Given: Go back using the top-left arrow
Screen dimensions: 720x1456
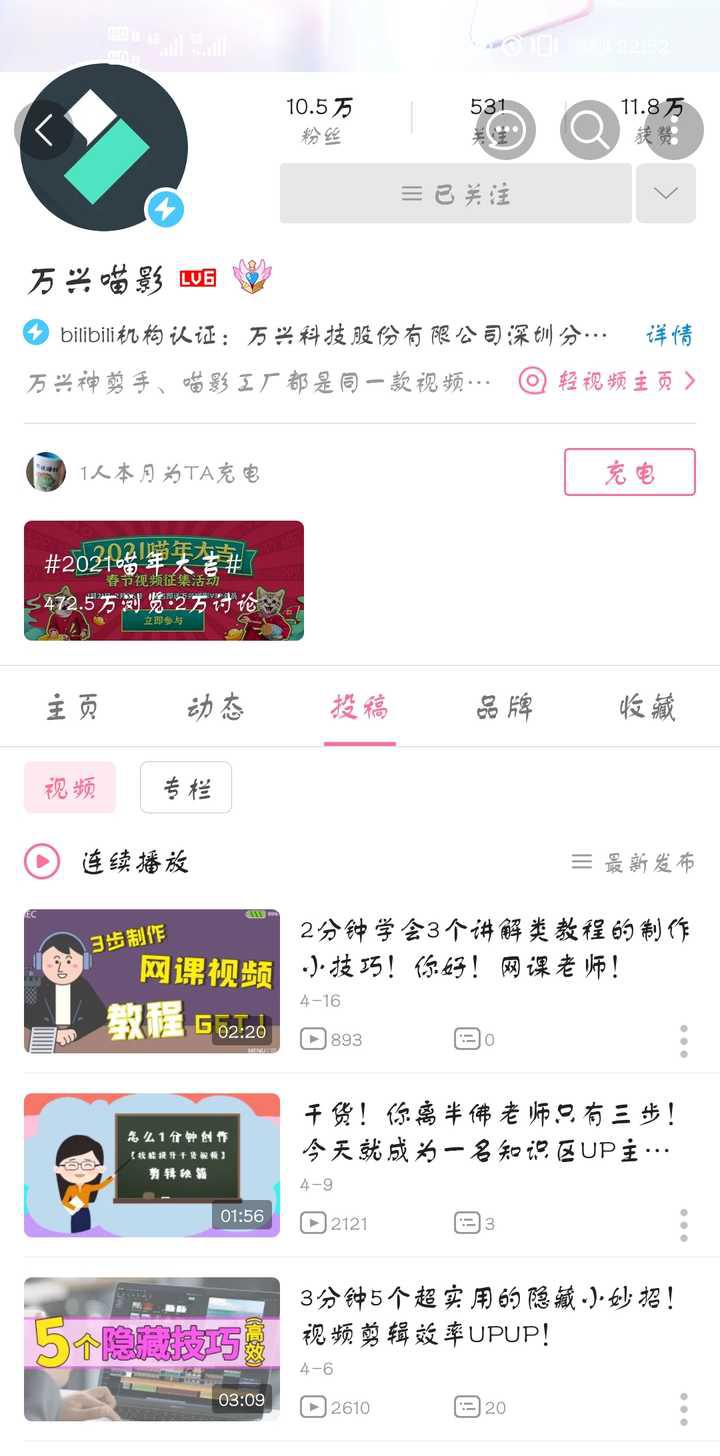Looking at the screenshot, I should point(43,130).
